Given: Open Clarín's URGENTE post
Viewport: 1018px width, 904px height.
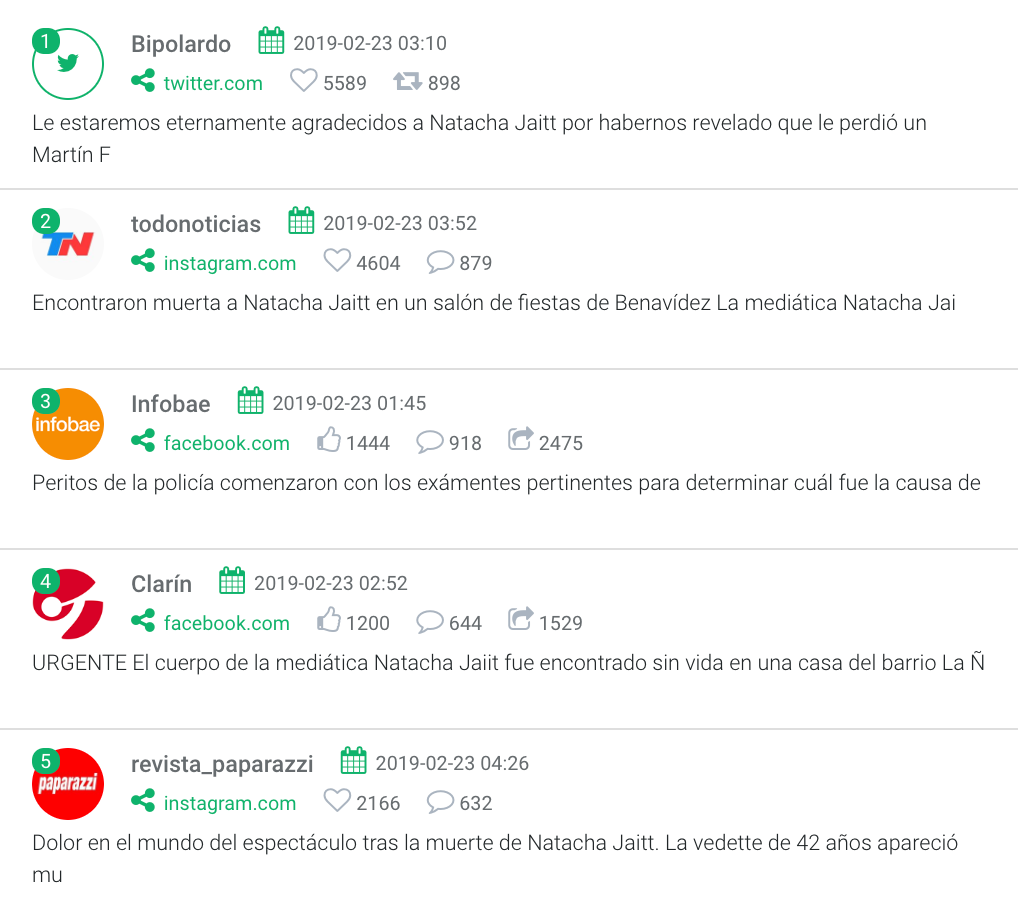Looking at the screenshot, I should click(x=508, y=663).
